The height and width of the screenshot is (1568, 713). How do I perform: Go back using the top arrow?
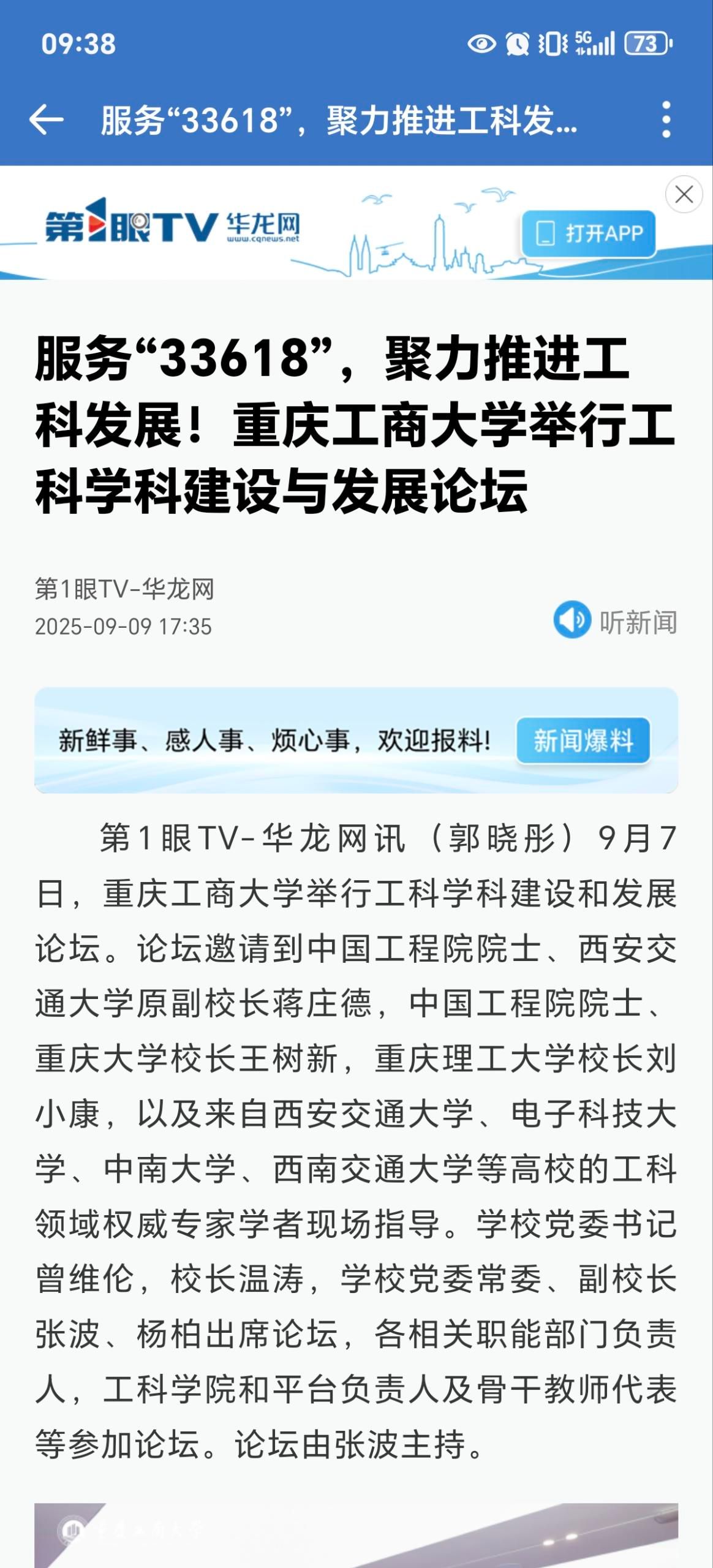46,119
